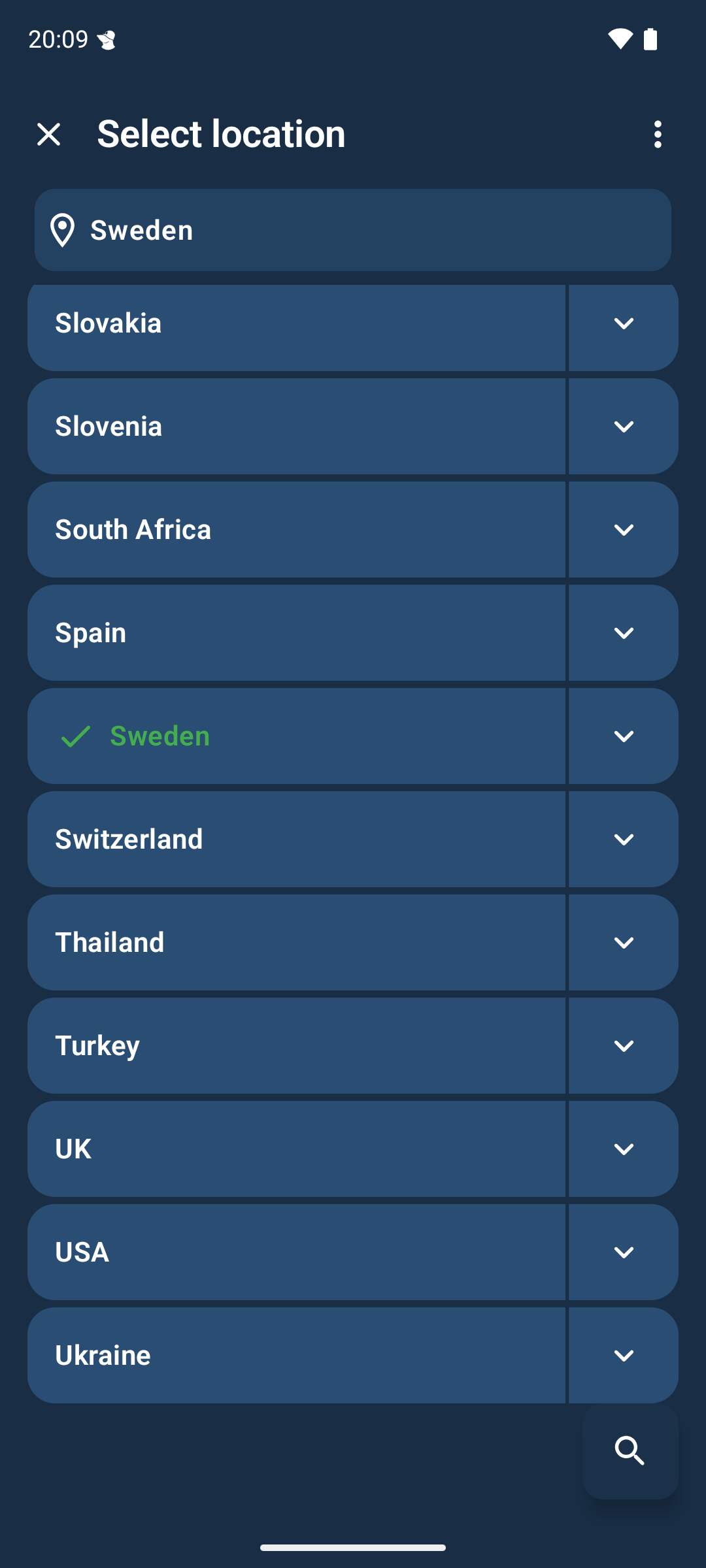Tap the battery status icon

651,40
